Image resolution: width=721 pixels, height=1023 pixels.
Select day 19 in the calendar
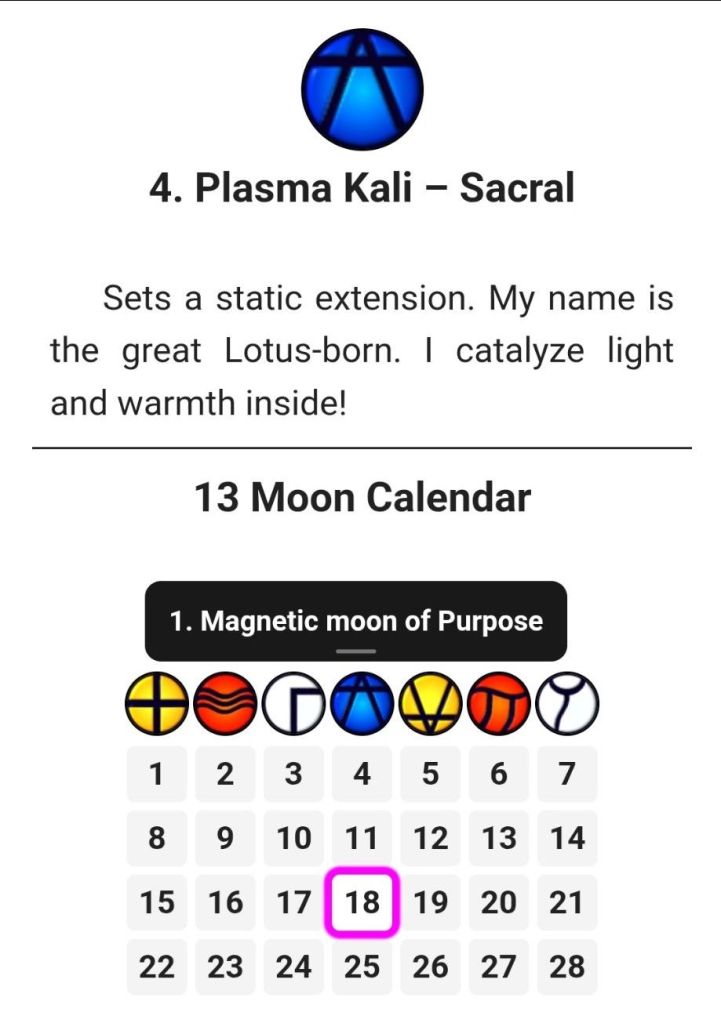430,902
